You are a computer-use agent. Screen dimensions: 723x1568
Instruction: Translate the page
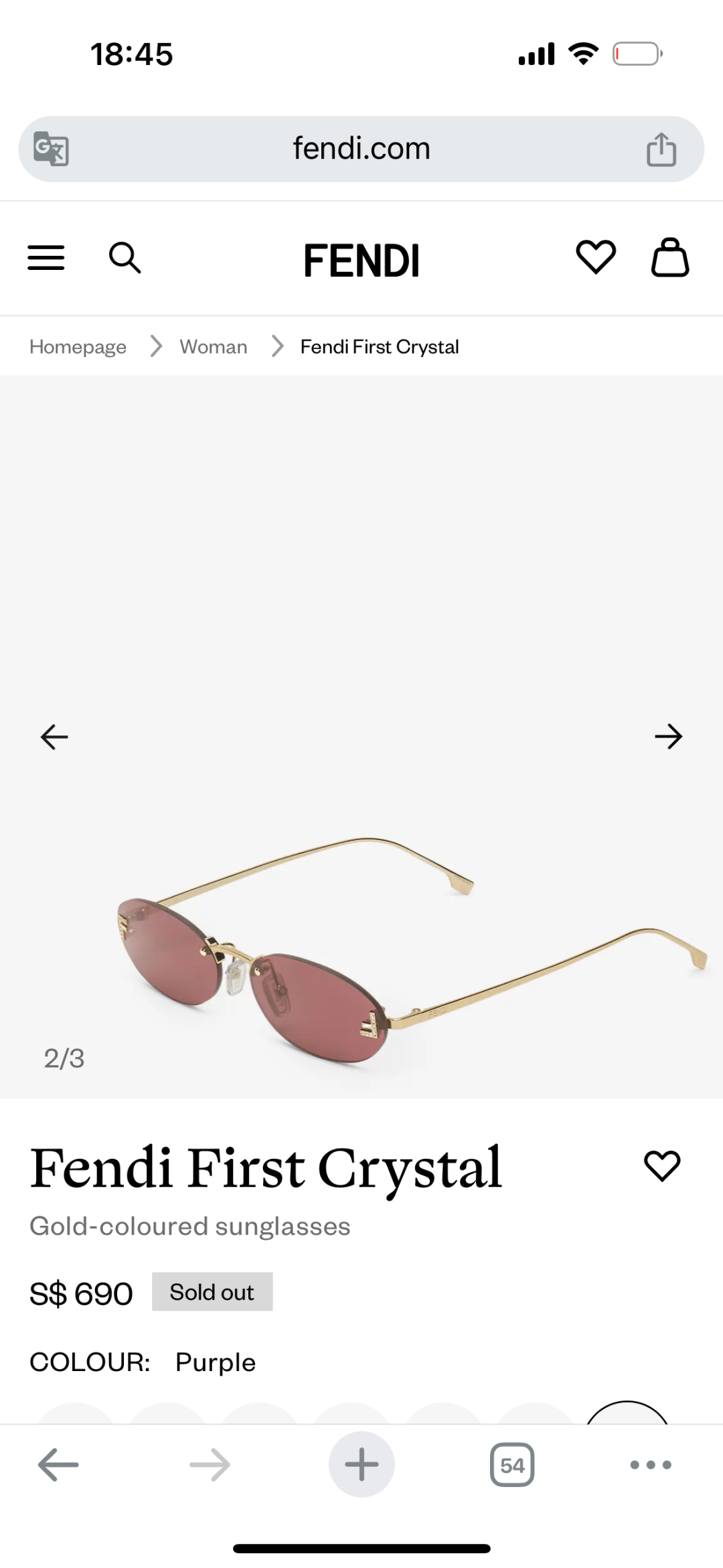pos(52,149)
